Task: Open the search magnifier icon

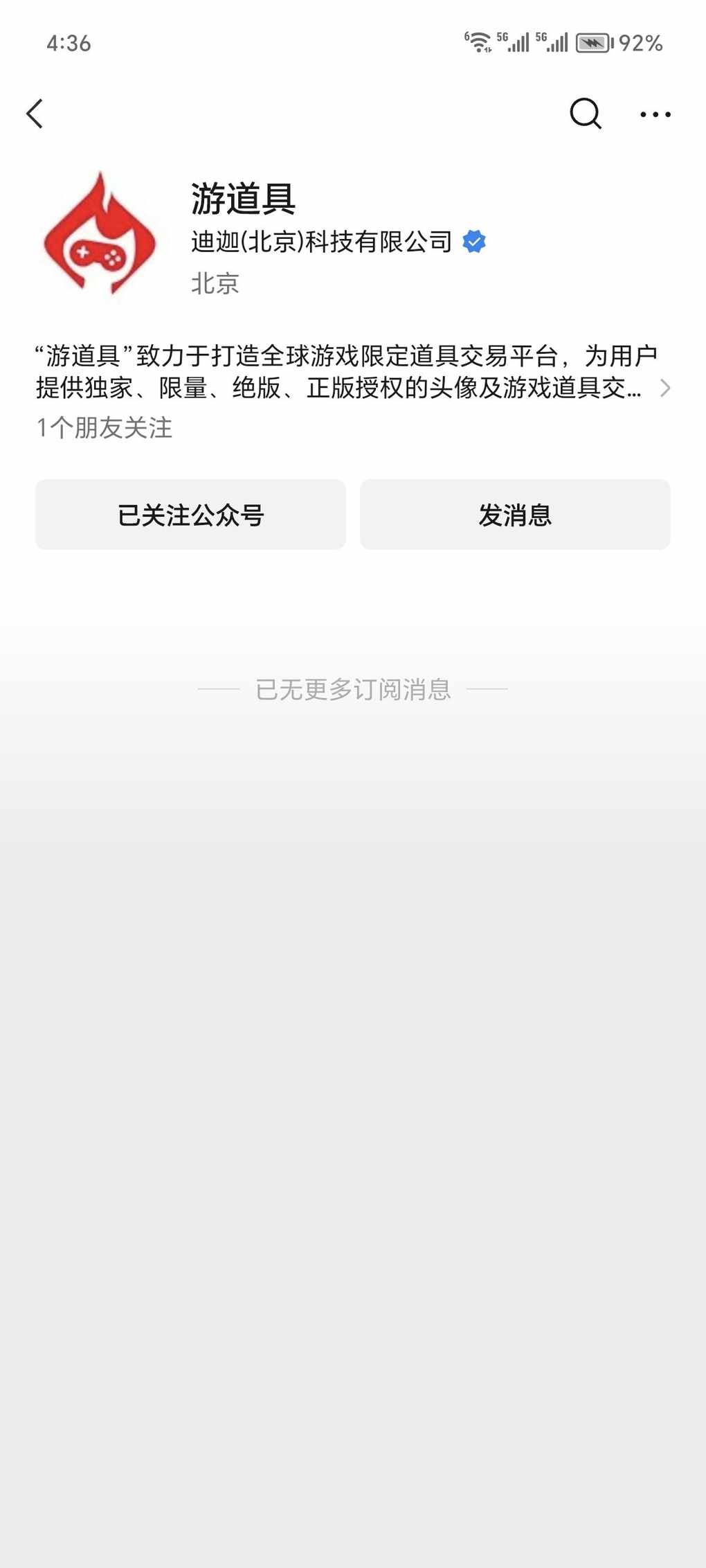Action: click(x=586, y=114)
